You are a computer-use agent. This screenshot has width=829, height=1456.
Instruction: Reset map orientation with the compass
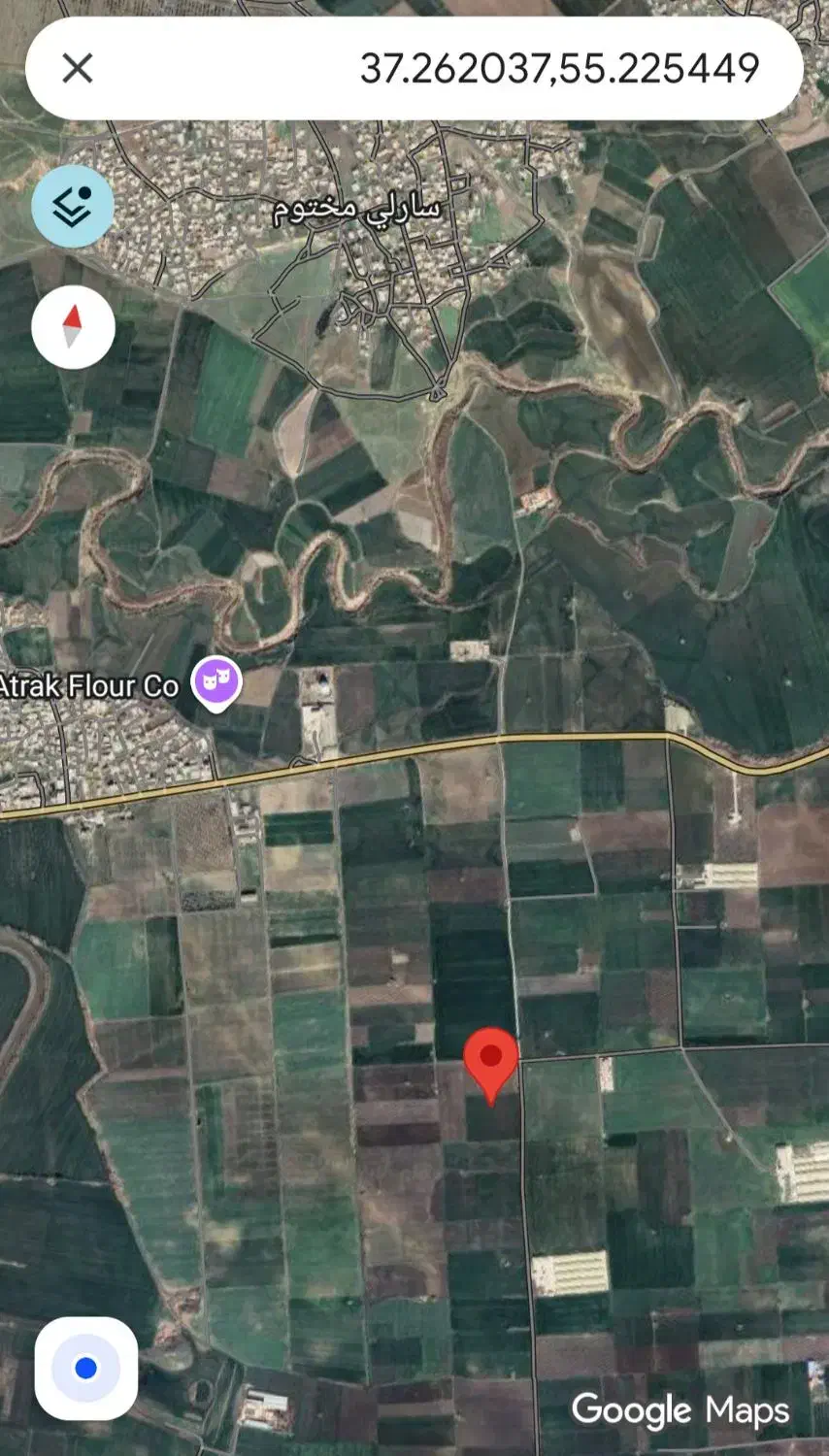coord(73,327)
